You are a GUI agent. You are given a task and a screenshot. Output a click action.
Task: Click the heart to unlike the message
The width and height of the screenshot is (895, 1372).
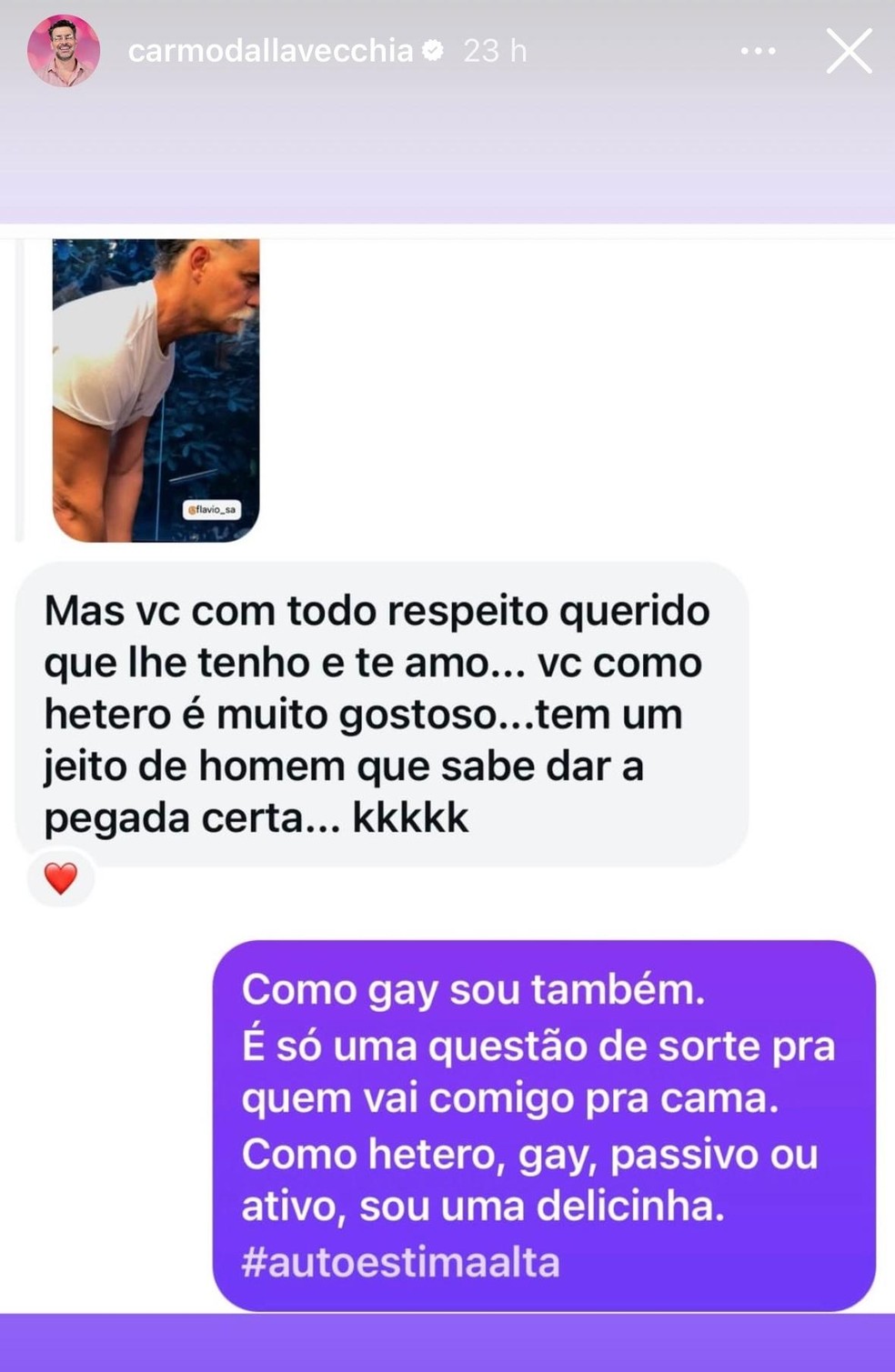click(x=60, y=878)
